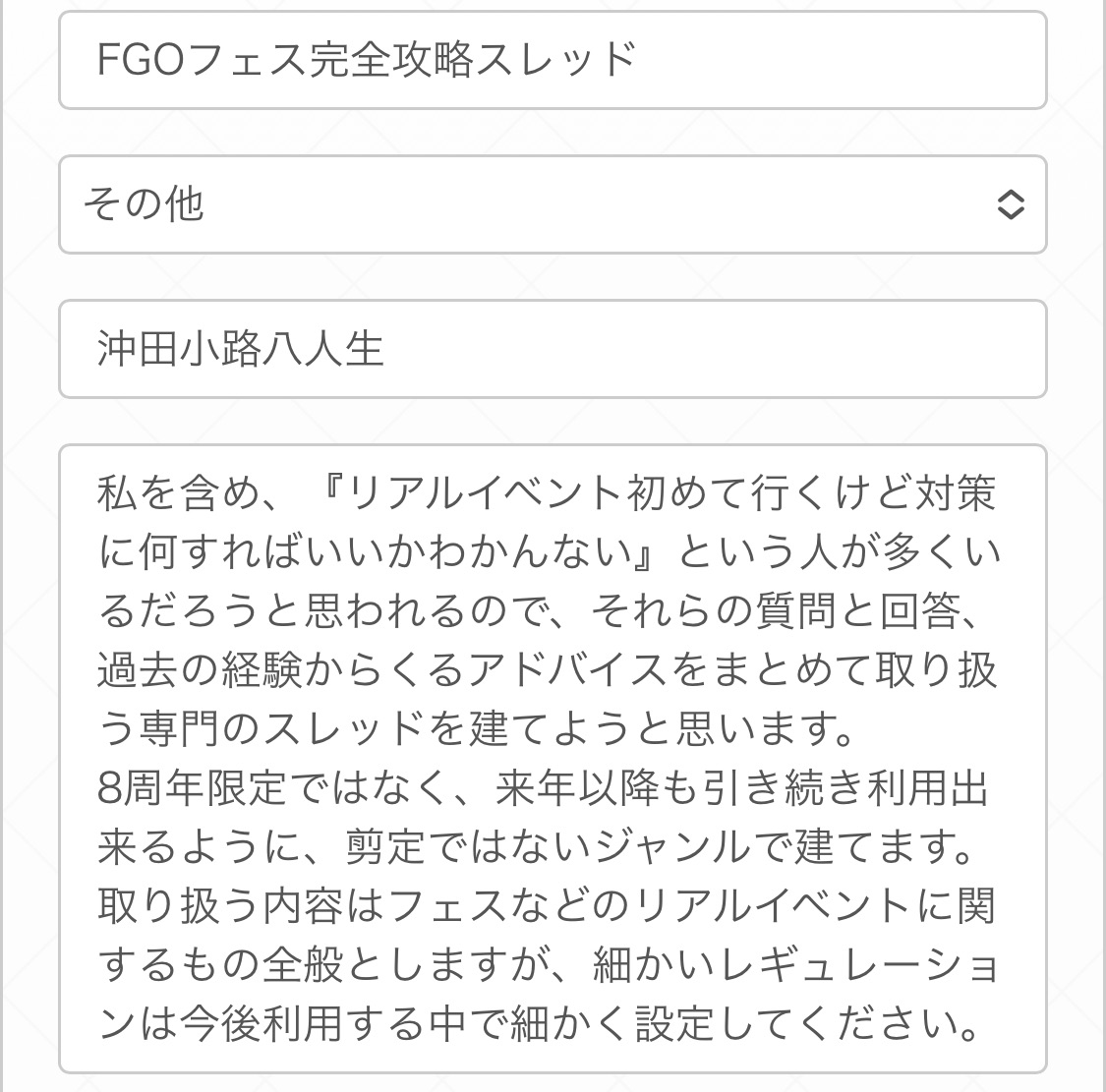Edit the thread title field FGOフェス完全攻略スレッド
The image size is (1106, 1092).
click(552, 60)
